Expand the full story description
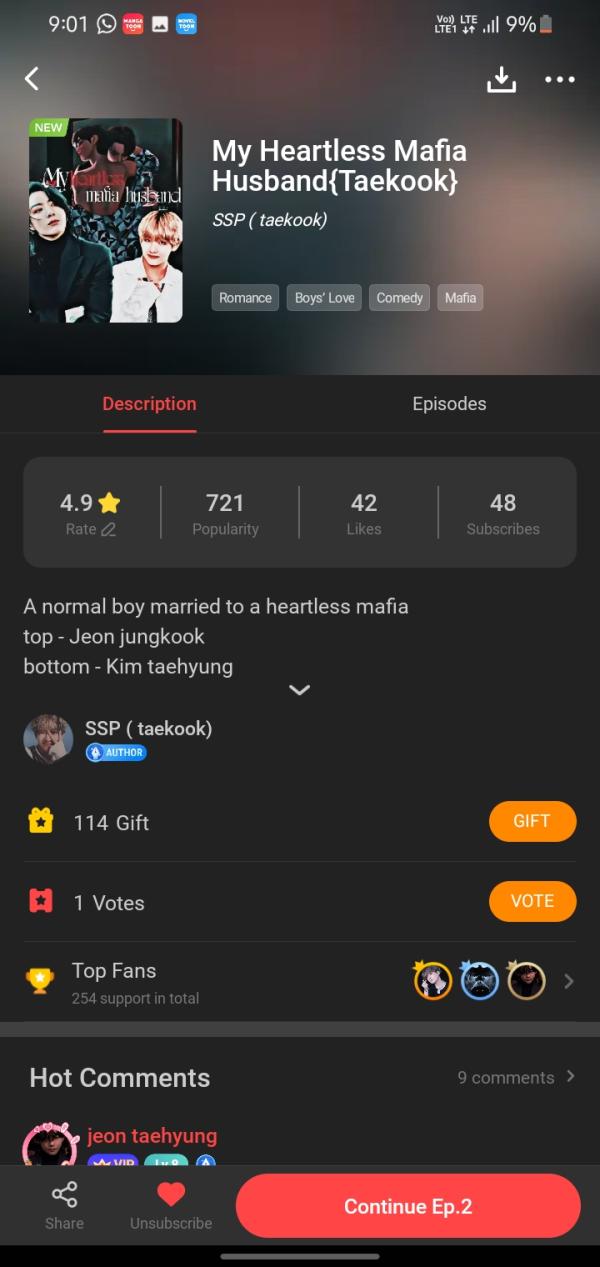The image size is (600, 1267). click(x=299, y=690)
